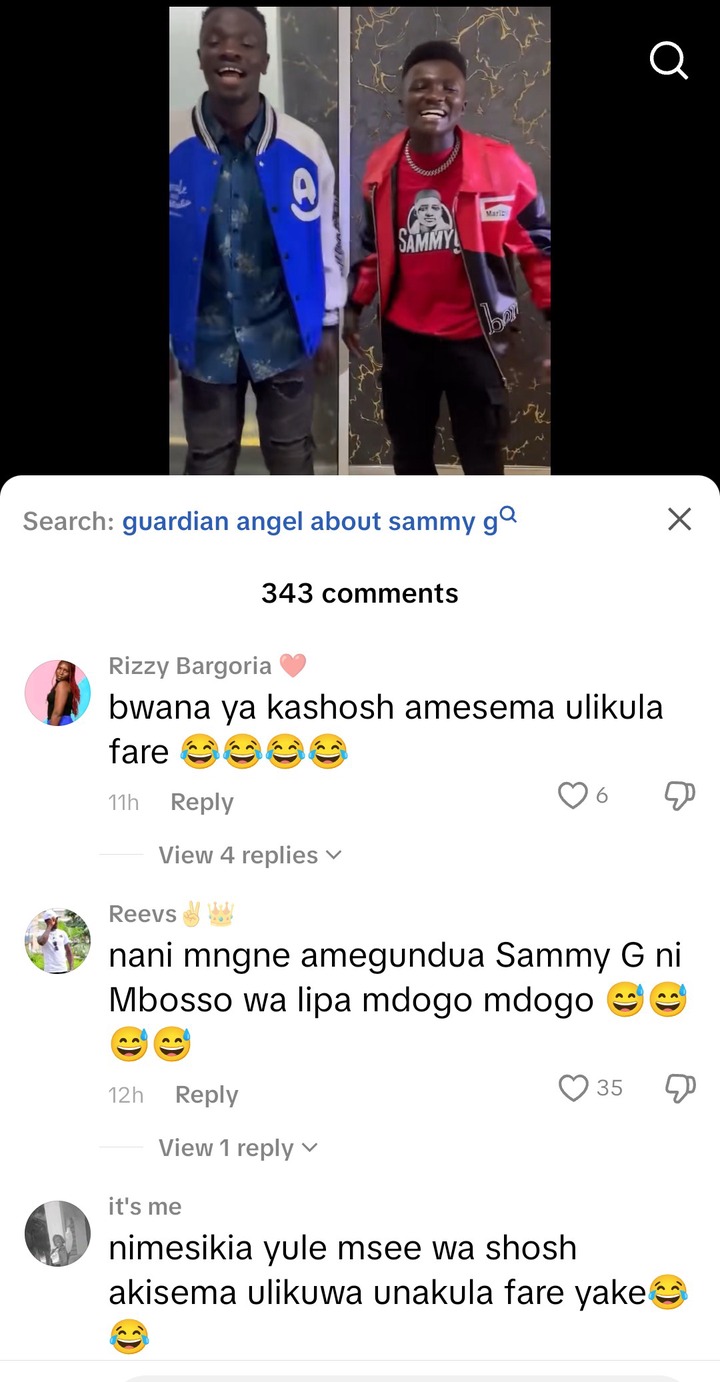Image resolution: width=720 pixels, height=1382 pixels.
Task: Like the comment by Reevs
Action: 573,1088
